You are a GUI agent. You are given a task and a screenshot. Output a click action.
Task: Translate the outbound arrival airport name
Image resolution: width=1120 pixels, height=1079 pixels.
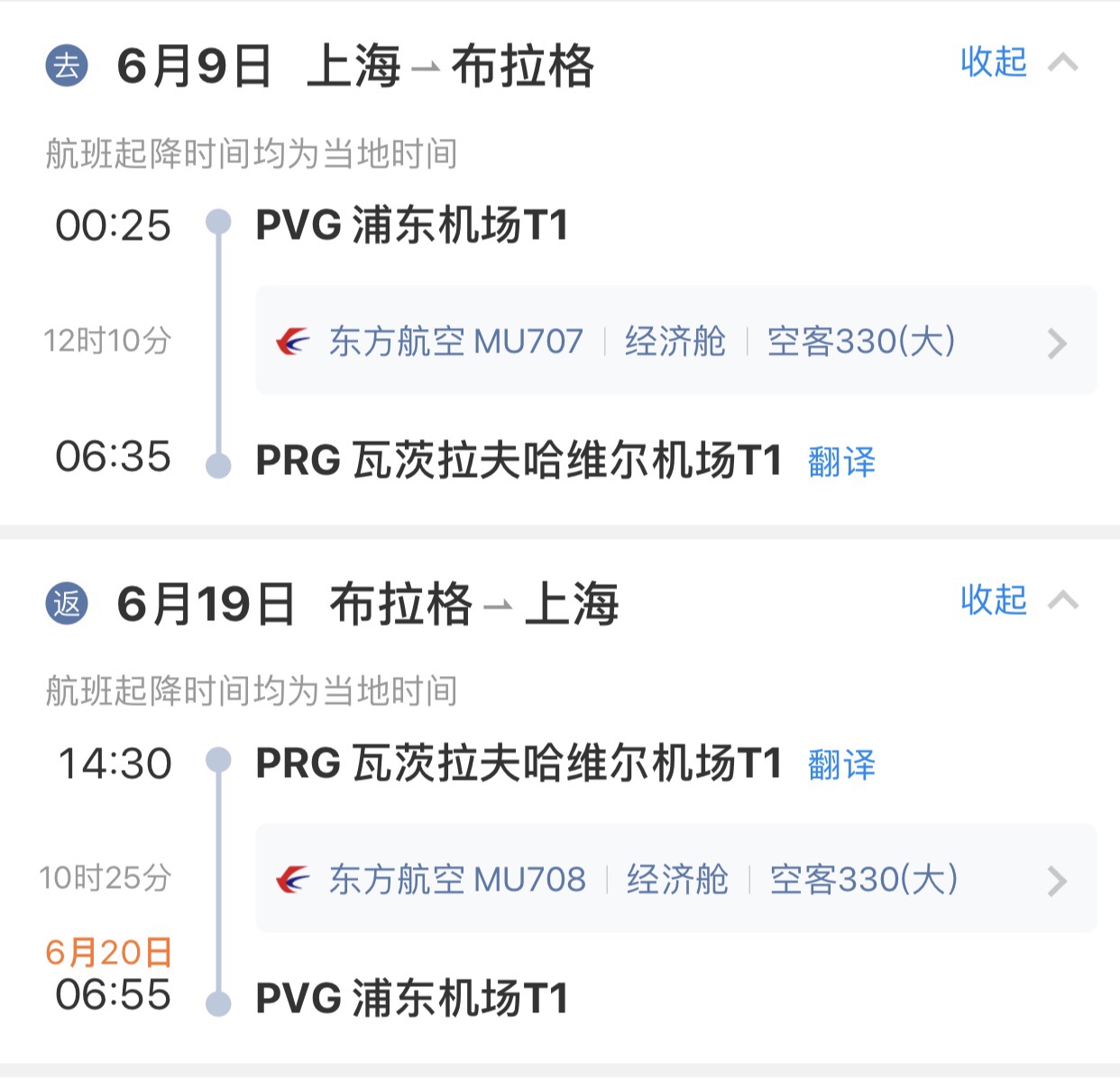841,462
